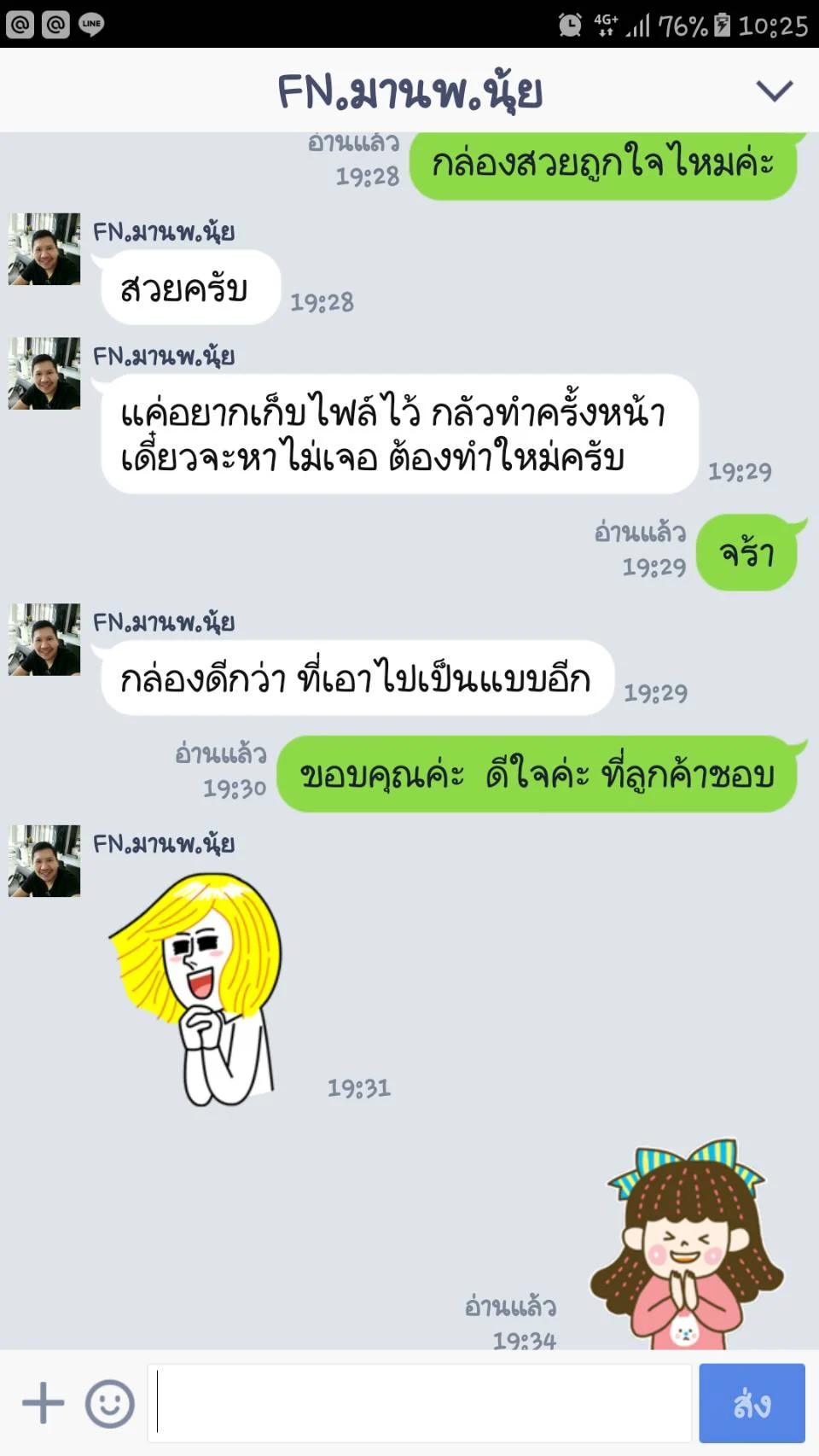Tap the message input field

click(x=420, y=1403)
